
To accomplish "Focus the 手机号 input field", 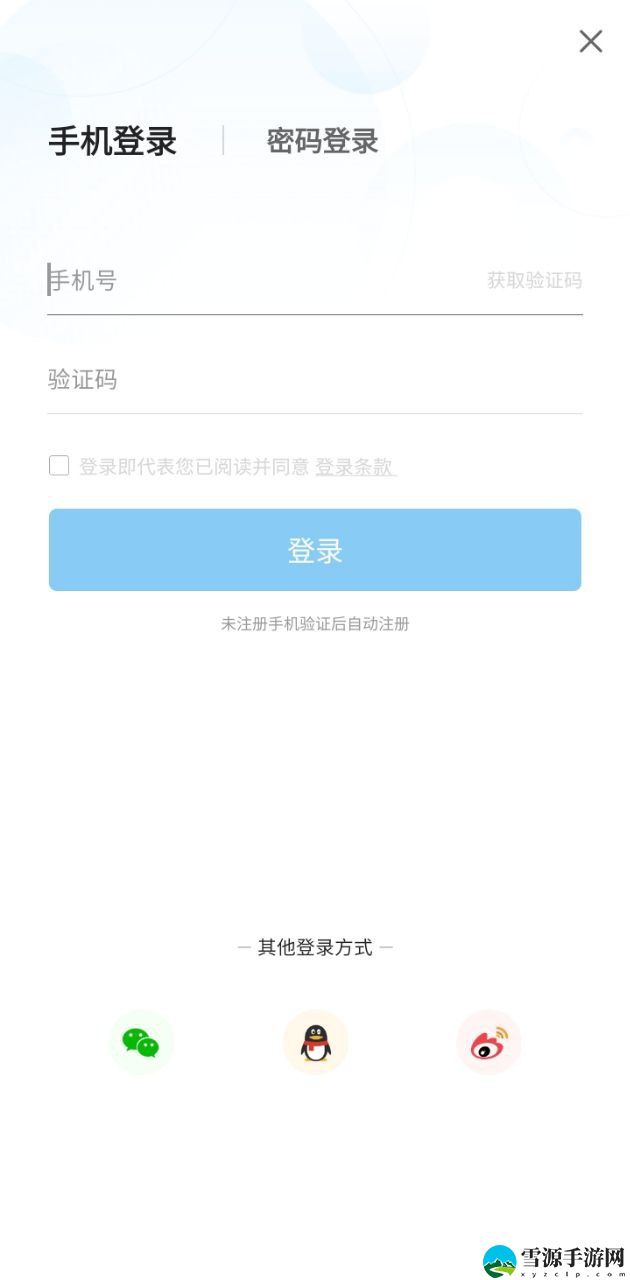I will click(260, 280).
